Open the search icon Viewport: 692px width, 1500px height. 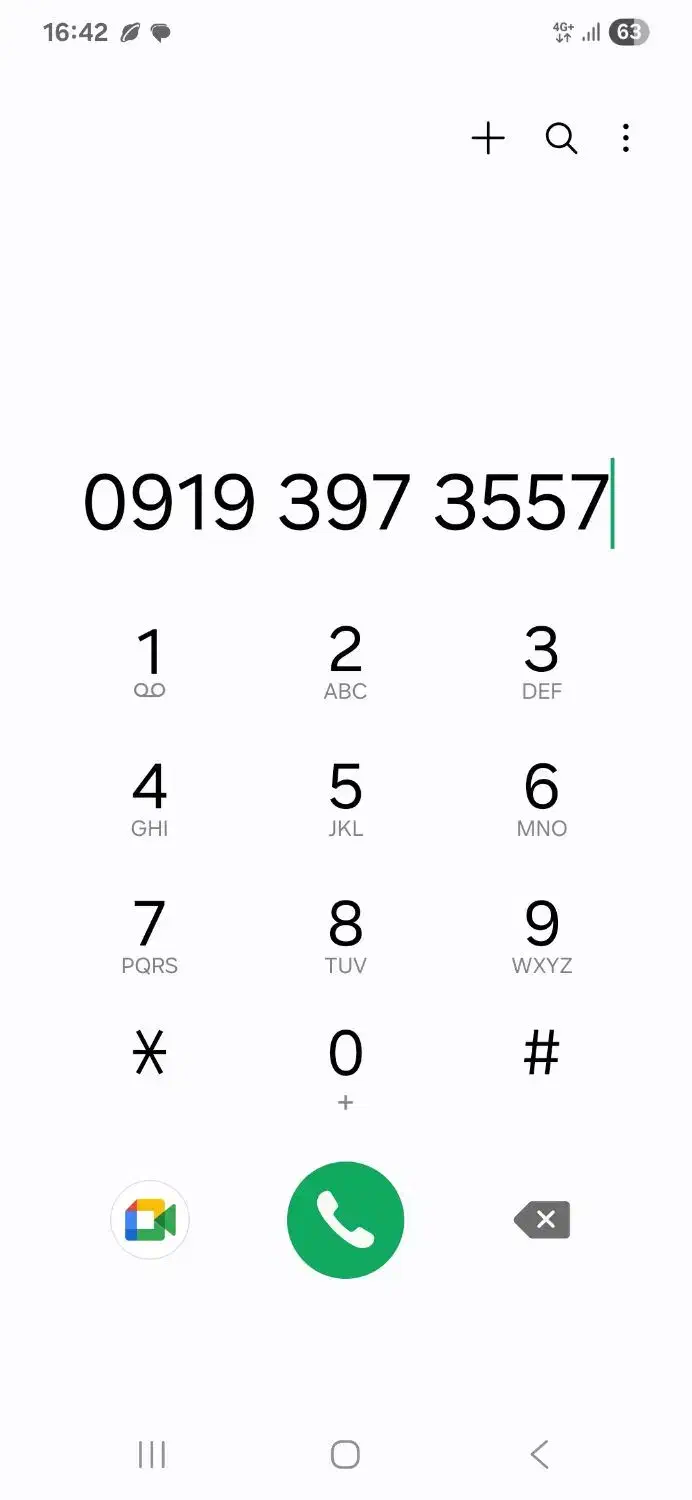tap(561, 138)
